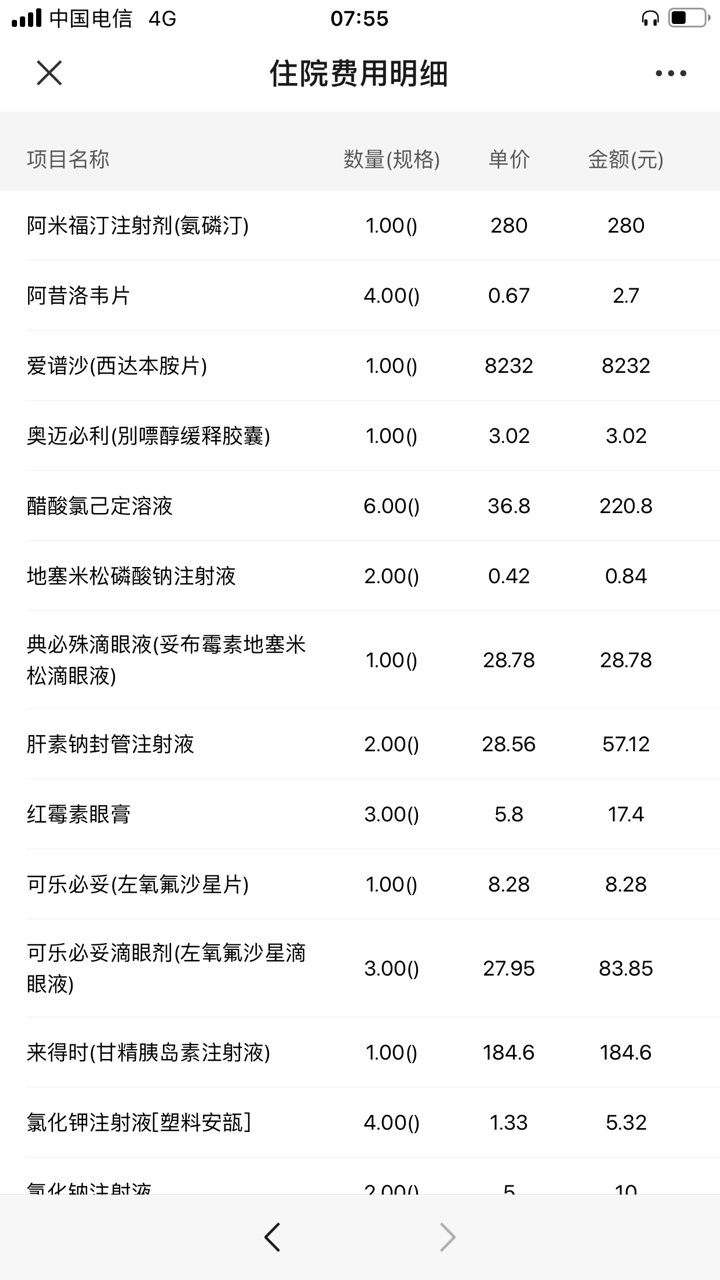This screenshot has height=1280, width=720.
Task: Go back with the bottom left arrow
Action: click(272, 1238)
